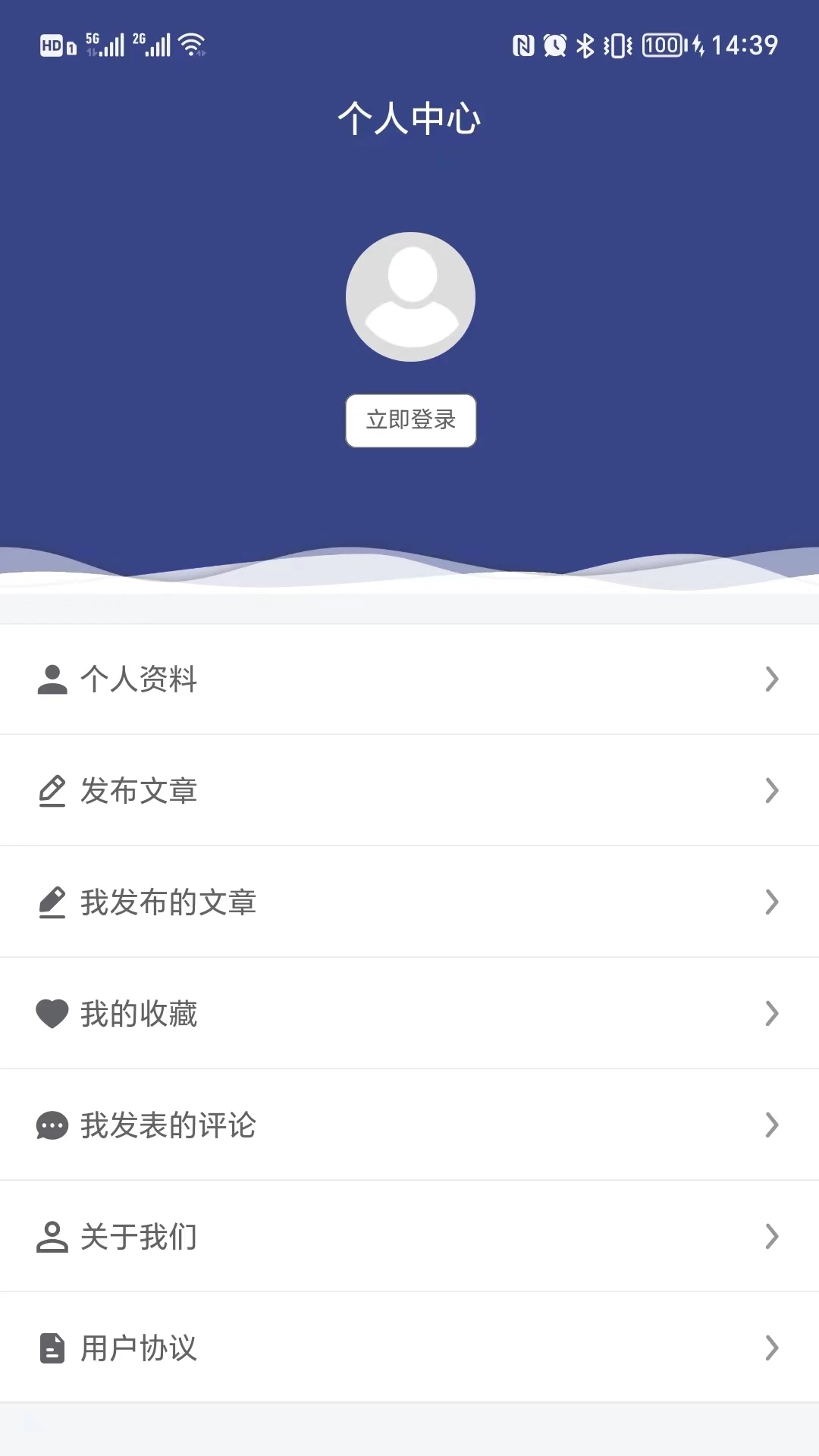Viewport: 819px width, 1456px height.
Task: Tap the default avatar placeholder image
Action: 409,297
